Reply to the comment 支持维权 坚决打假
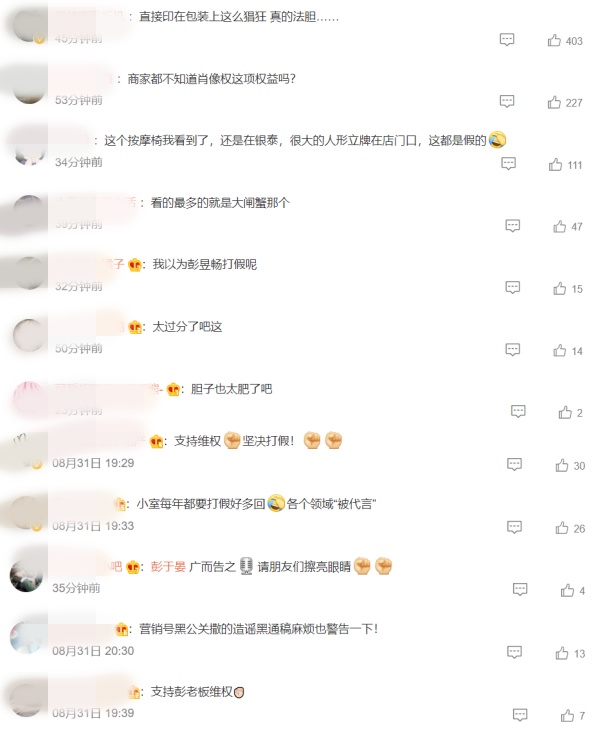 pos(514,465)
